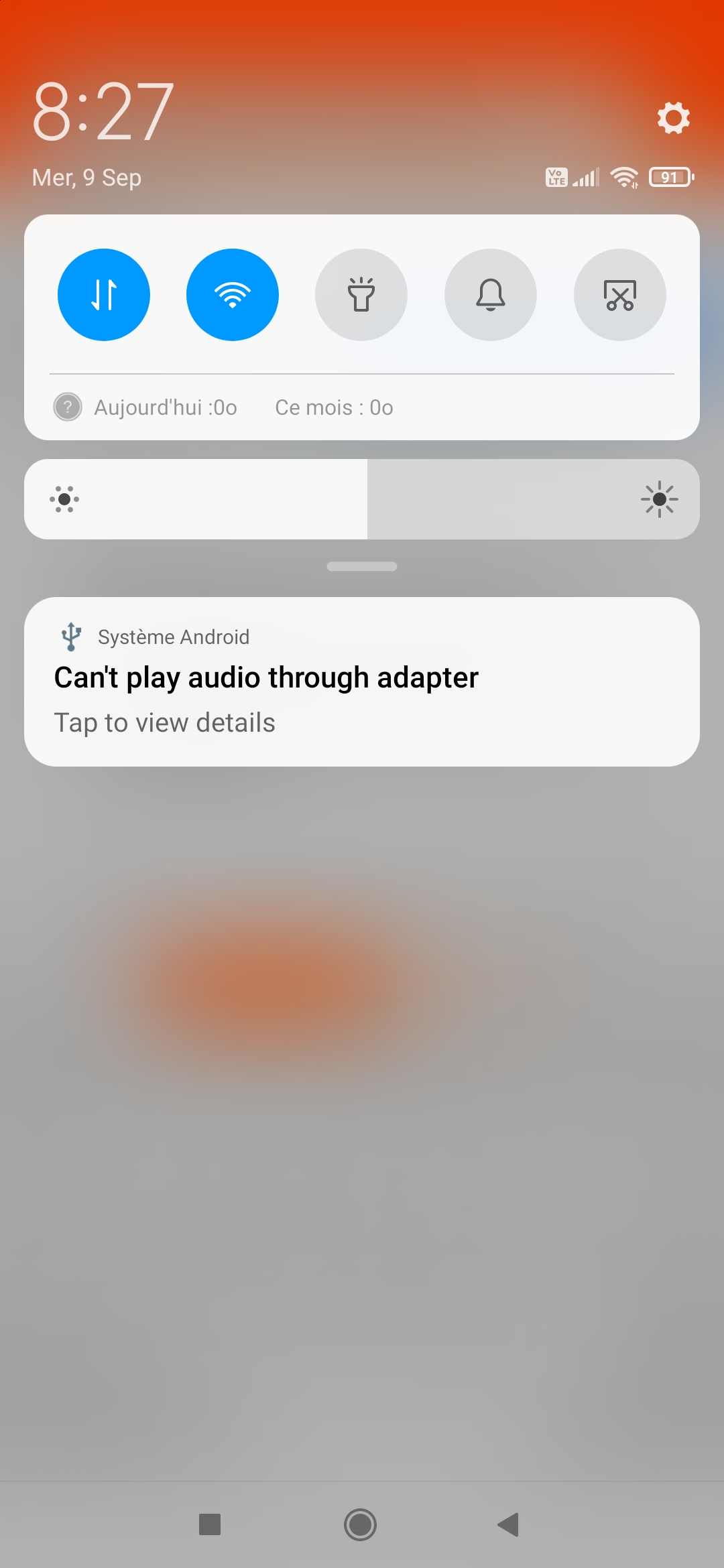Open recent apps from navigation bar
This screenshot has width=724, height=1568.
pyautogui.click(x=210, y=1524)
